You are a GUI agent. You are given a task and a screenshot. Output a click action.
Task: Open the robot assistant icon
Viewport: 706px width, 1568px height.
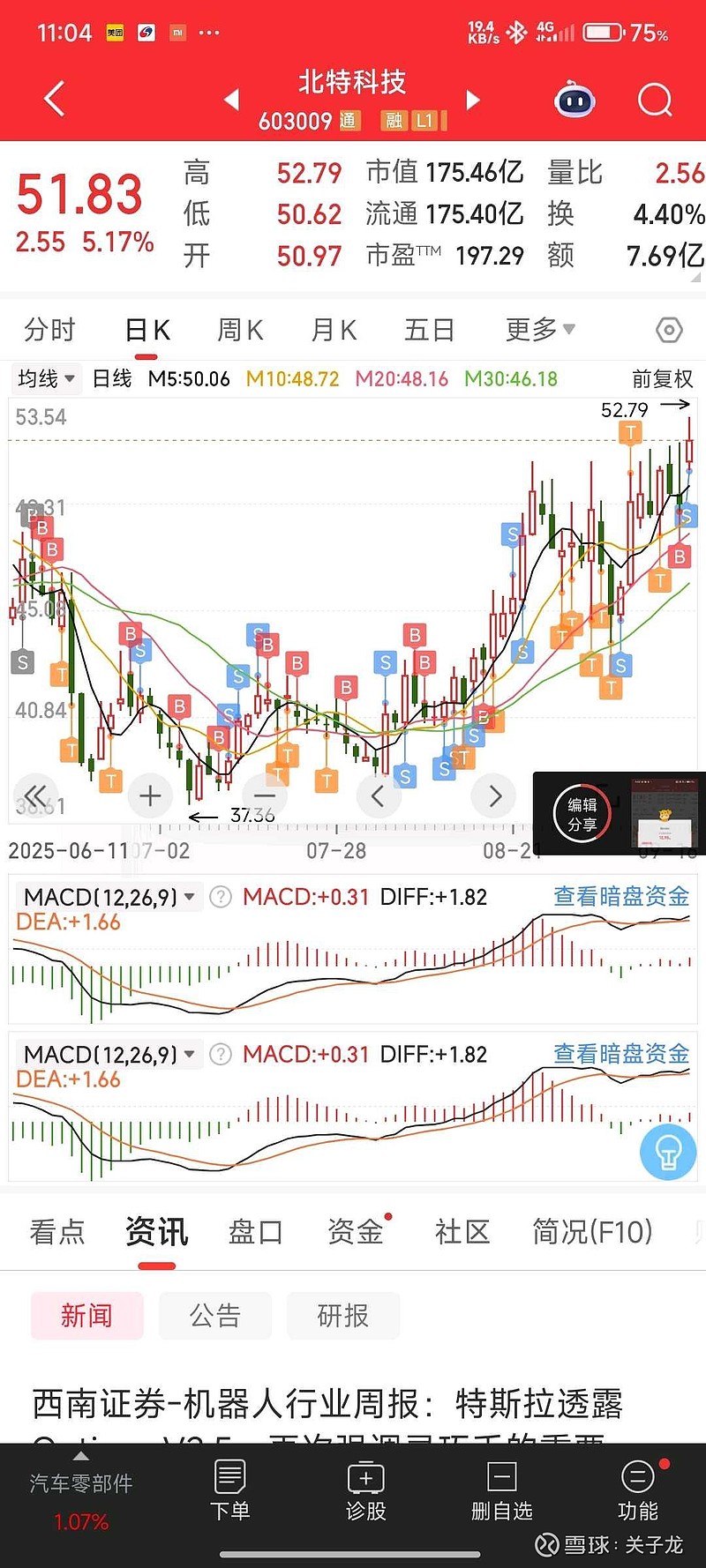click(575, 101)
